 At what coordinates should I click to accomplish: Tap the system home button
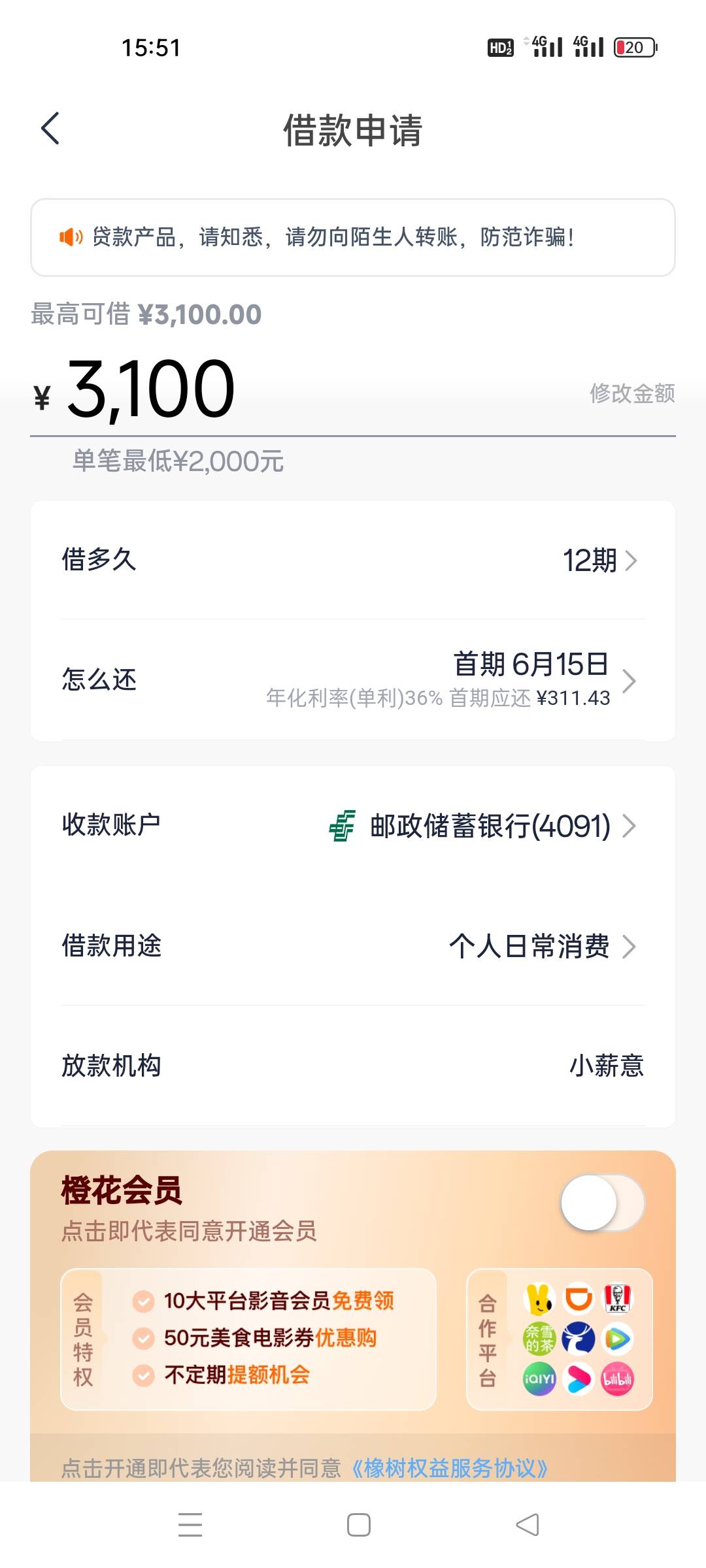point(358,1525)
